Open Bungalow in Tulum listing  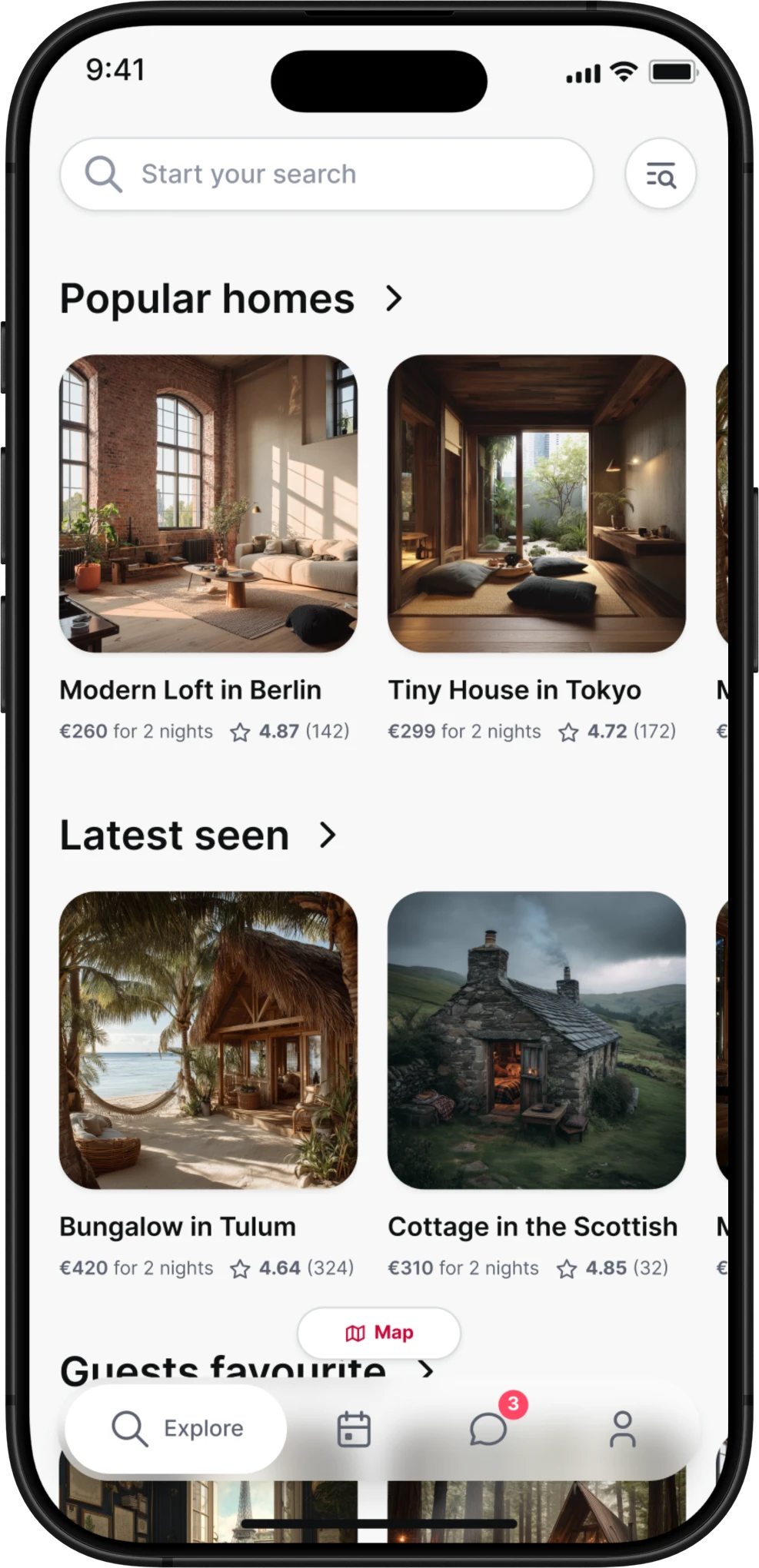pos(208,1040)
